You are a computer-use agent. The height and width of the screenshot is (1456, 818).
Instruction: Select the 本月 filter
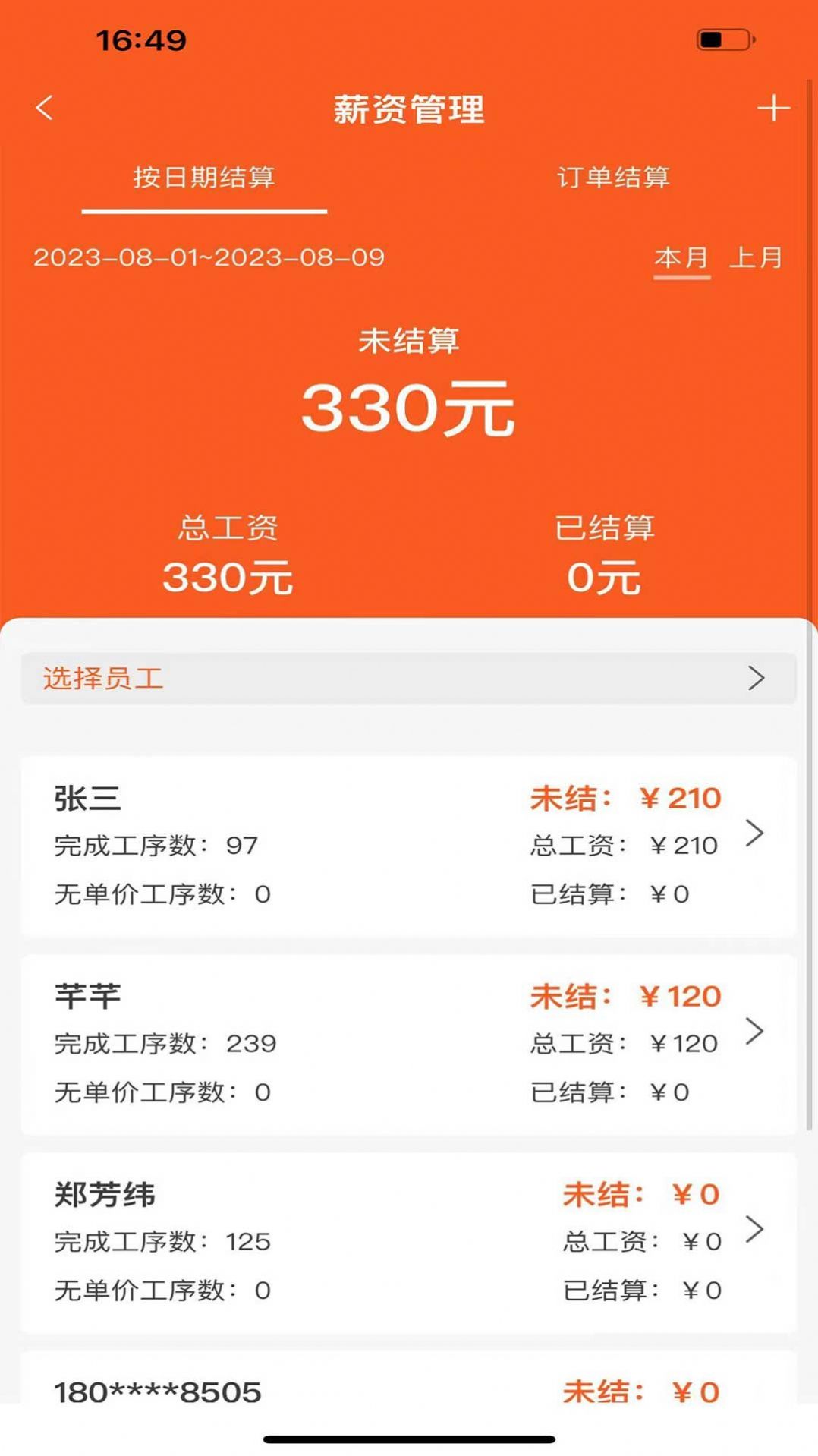681,257
